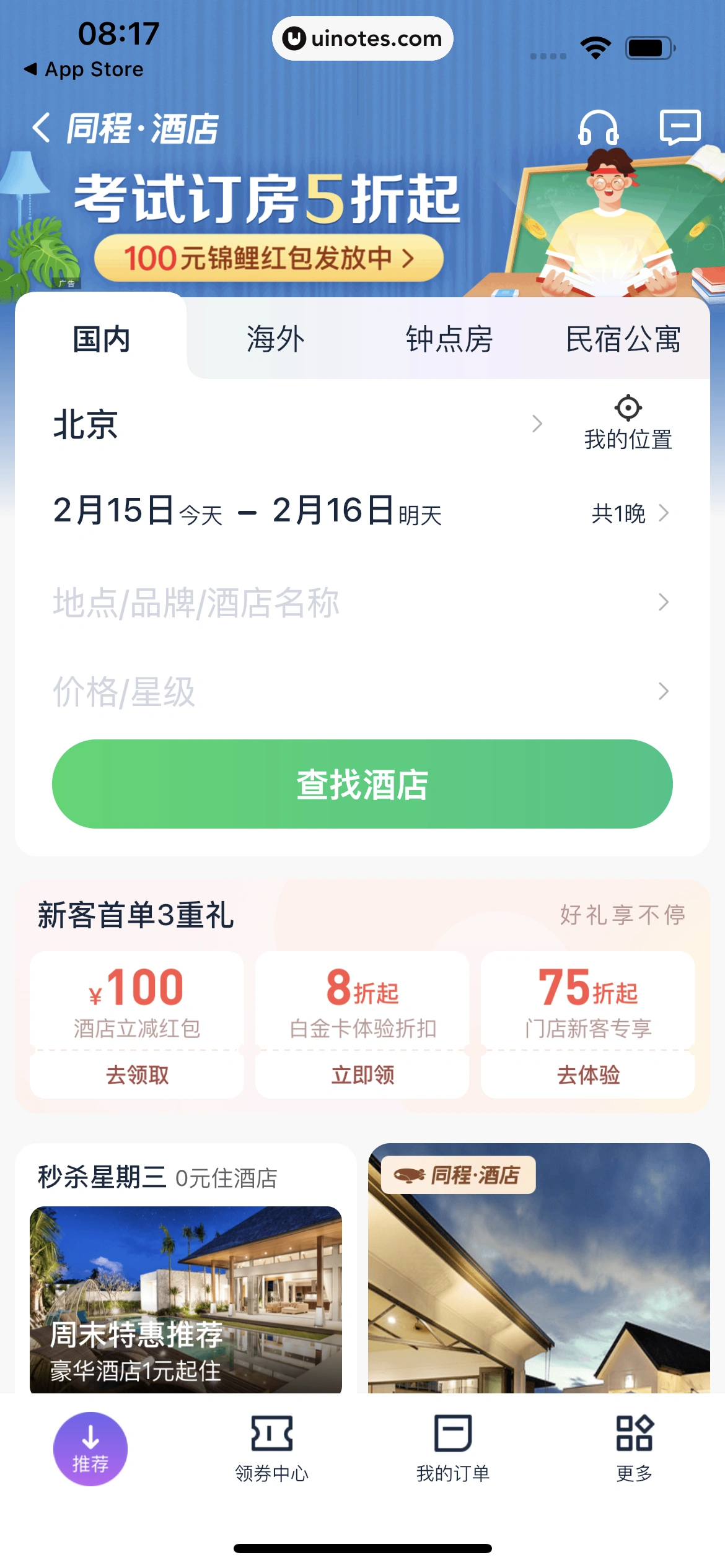
Task: Open the 钟点房 tab
Action: click(x=449, y=338)
